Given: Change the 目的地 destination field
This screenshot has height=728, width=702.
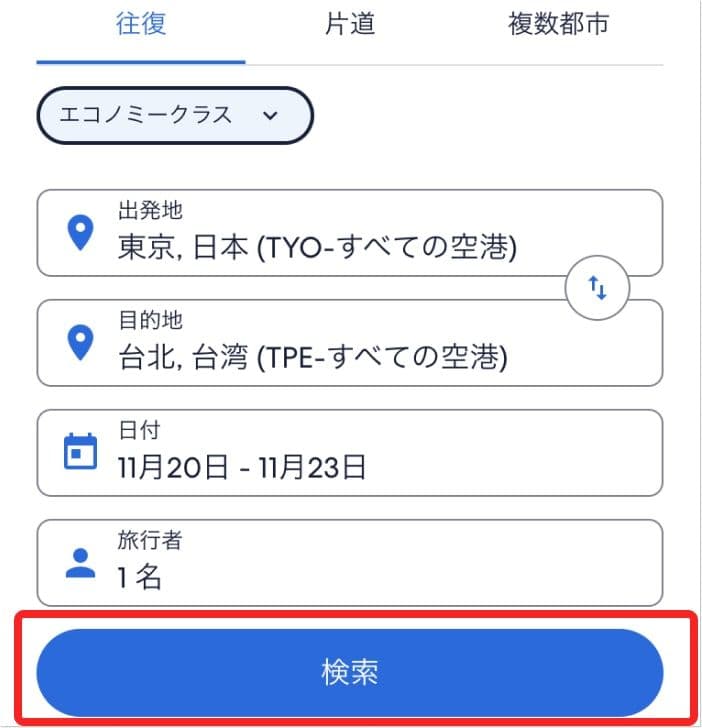Looking at the screenshot, I should (320, 343).
